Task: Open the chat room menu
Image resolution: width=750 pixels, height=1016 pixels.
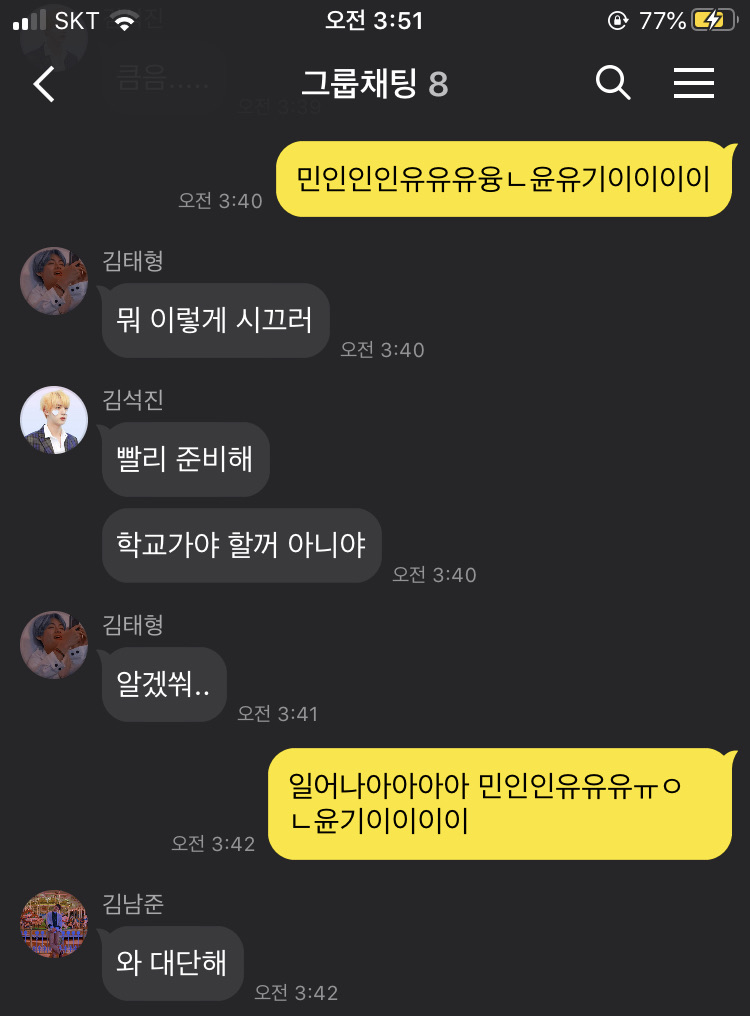Action: click(x=693, y=84)
